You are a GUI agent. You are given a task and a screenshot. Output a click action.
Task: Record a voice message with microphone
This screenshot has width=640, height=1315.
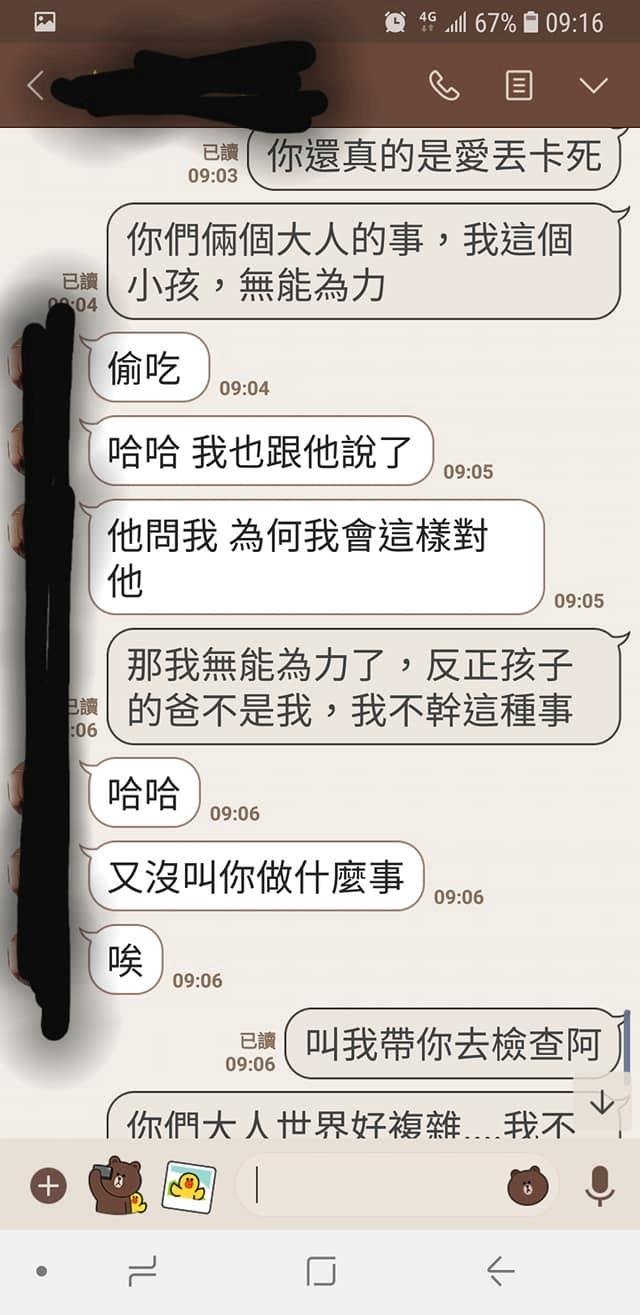(x=599, y=1186)
